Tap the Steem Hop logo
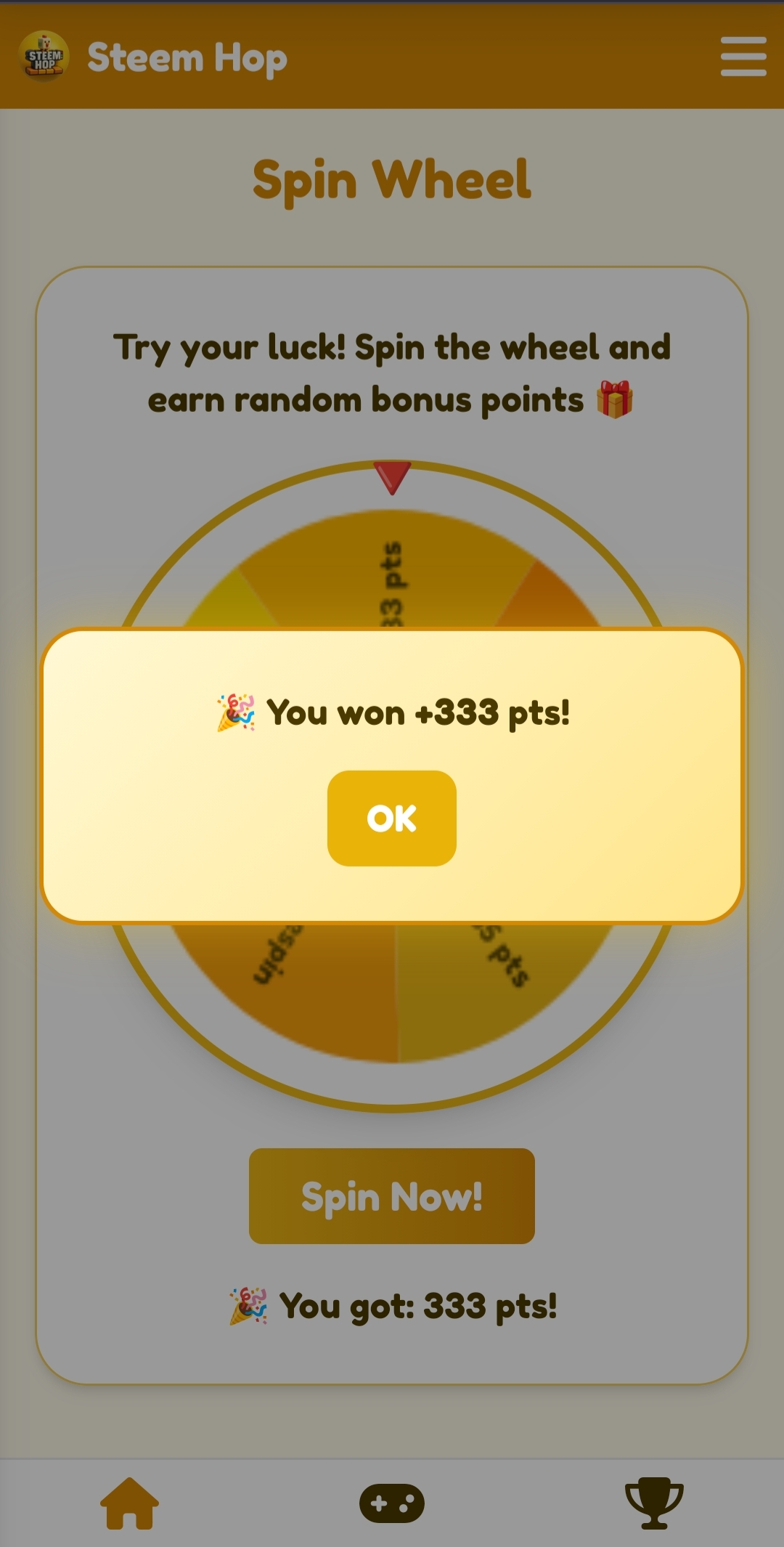 tap(44, 57)
